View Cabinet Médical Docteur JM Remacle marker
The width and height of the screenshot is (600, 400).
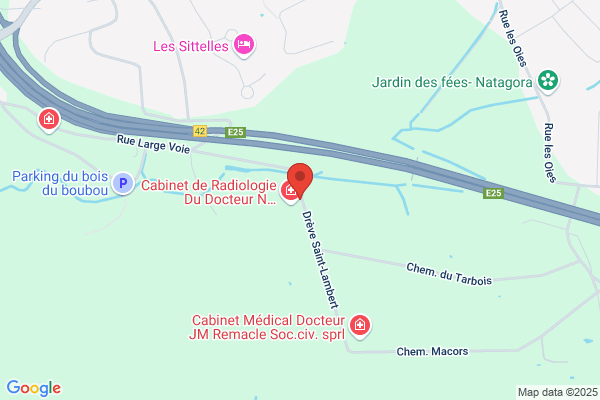click(360, 325)
